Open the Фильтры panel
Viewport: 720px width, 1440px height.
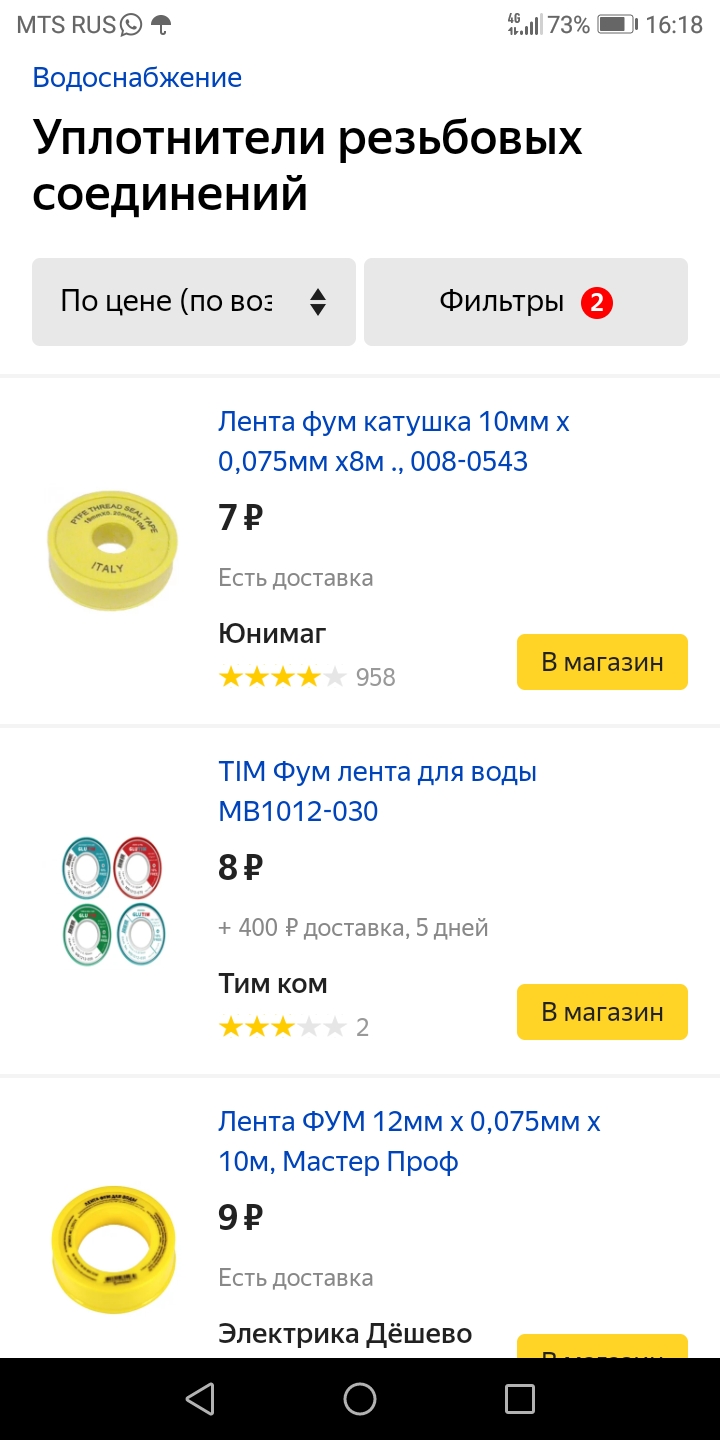tap(525, 302)
